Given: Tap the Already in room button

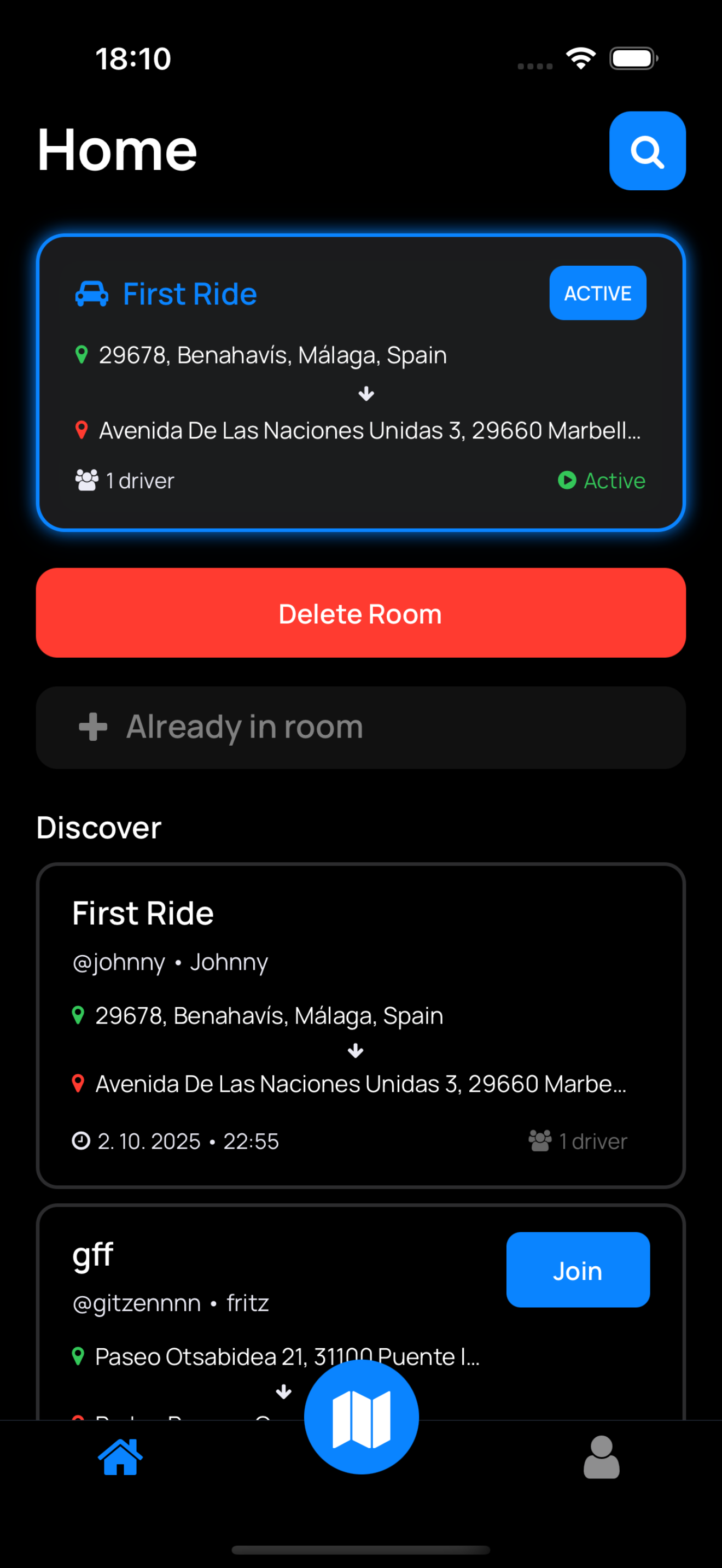Looking at the screenshot, I should pos(360,727).
